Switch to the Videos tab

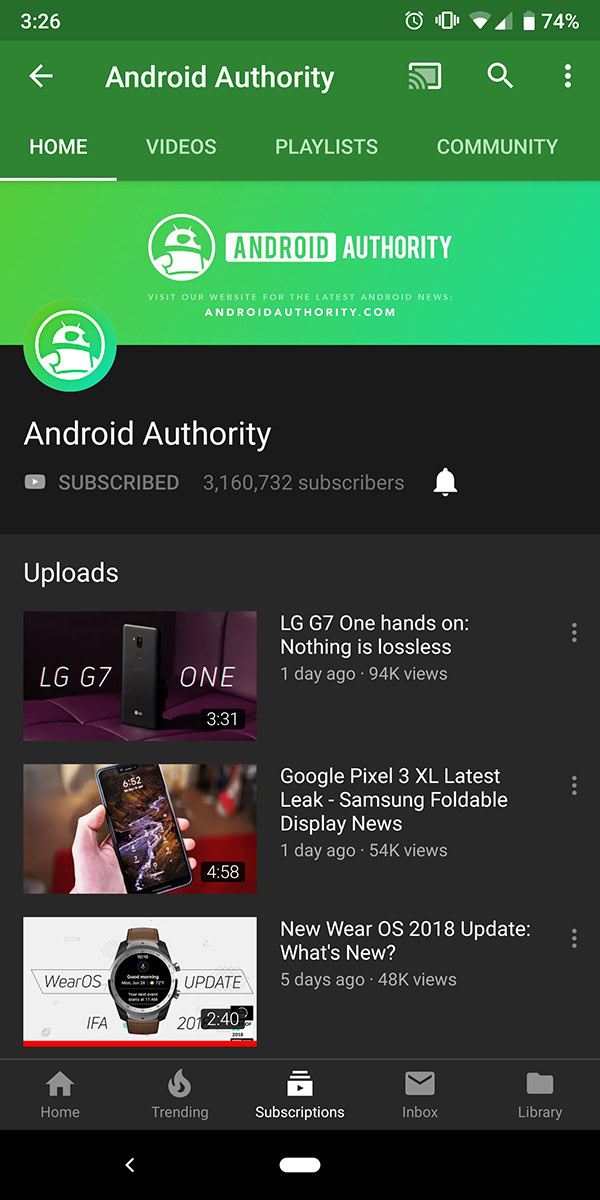(181, 147)
